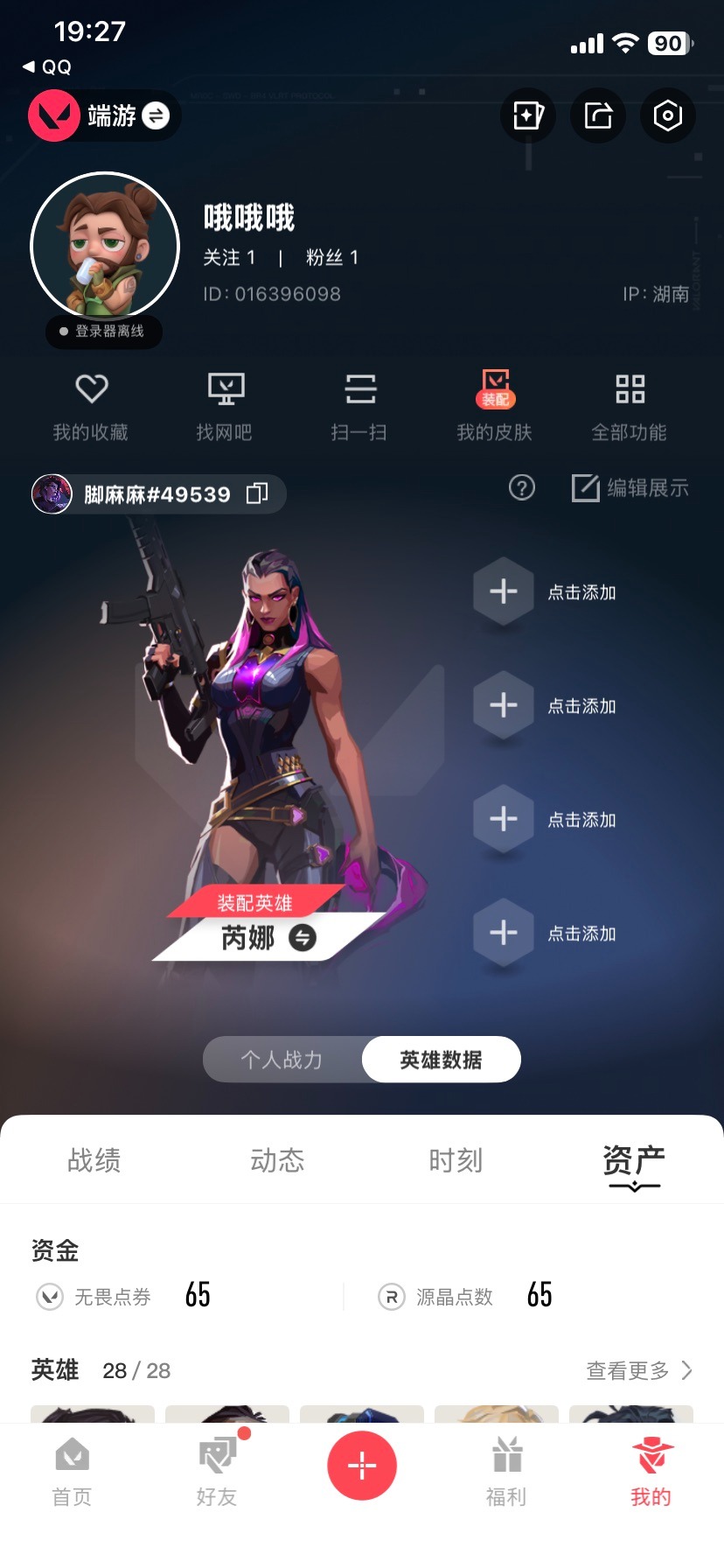Image resolution: width=724 pixels, height=1568 pixels.
Task: Tap the 编辑展示 button
Action: (629, 488)
